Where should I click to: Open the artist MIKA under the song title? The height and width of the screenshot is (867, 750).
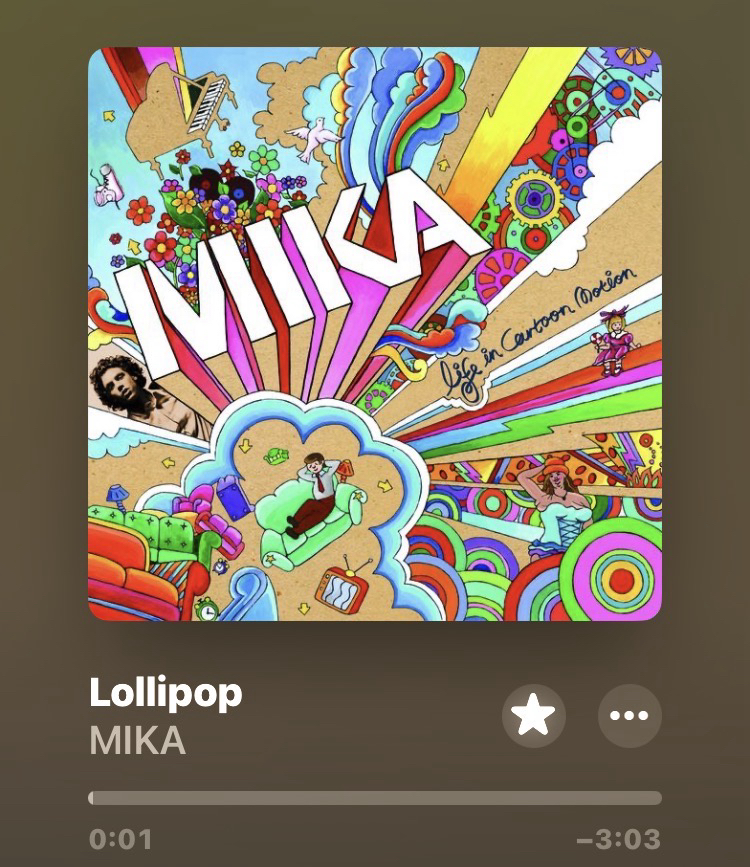pos(137,741)
